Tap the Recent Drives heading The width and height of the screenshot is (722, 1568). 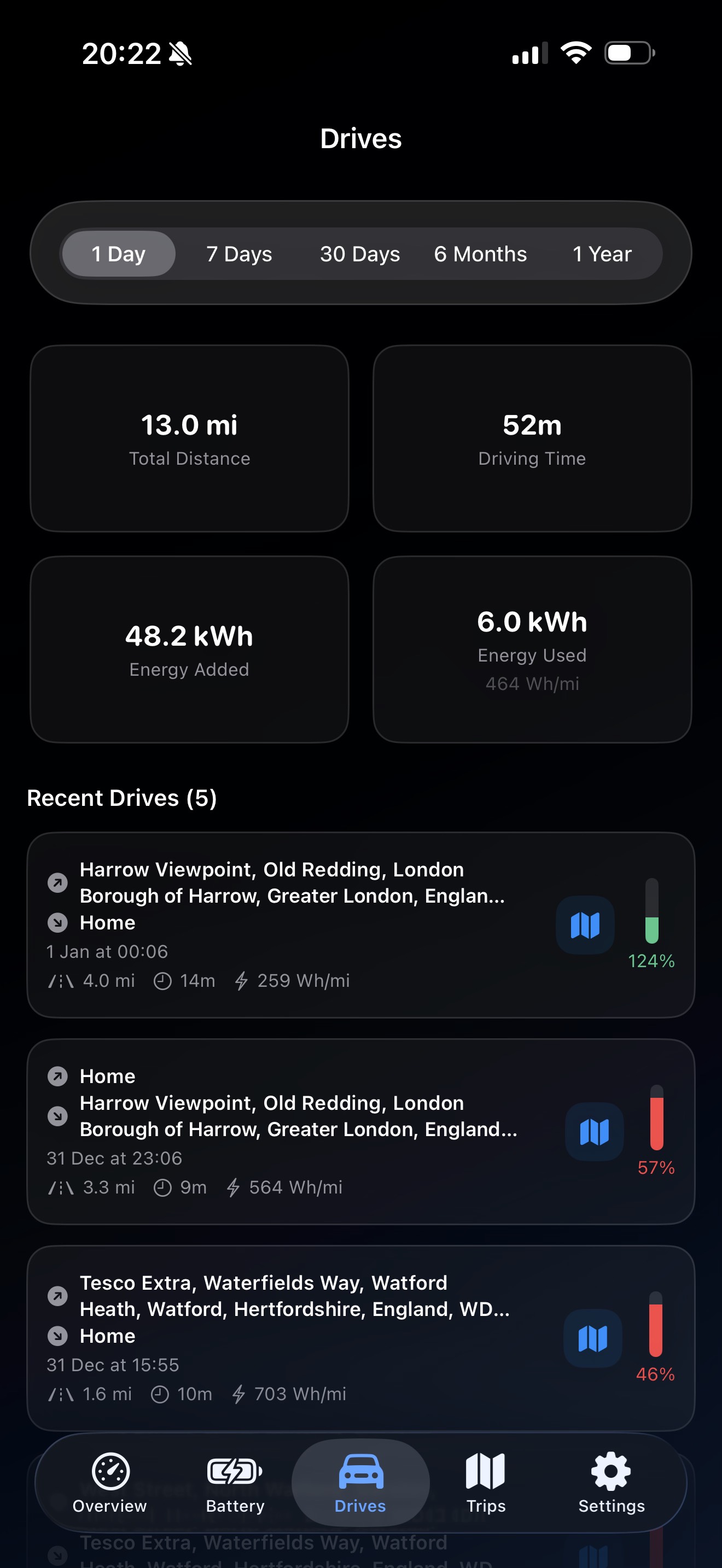click(x=122, y=797)
